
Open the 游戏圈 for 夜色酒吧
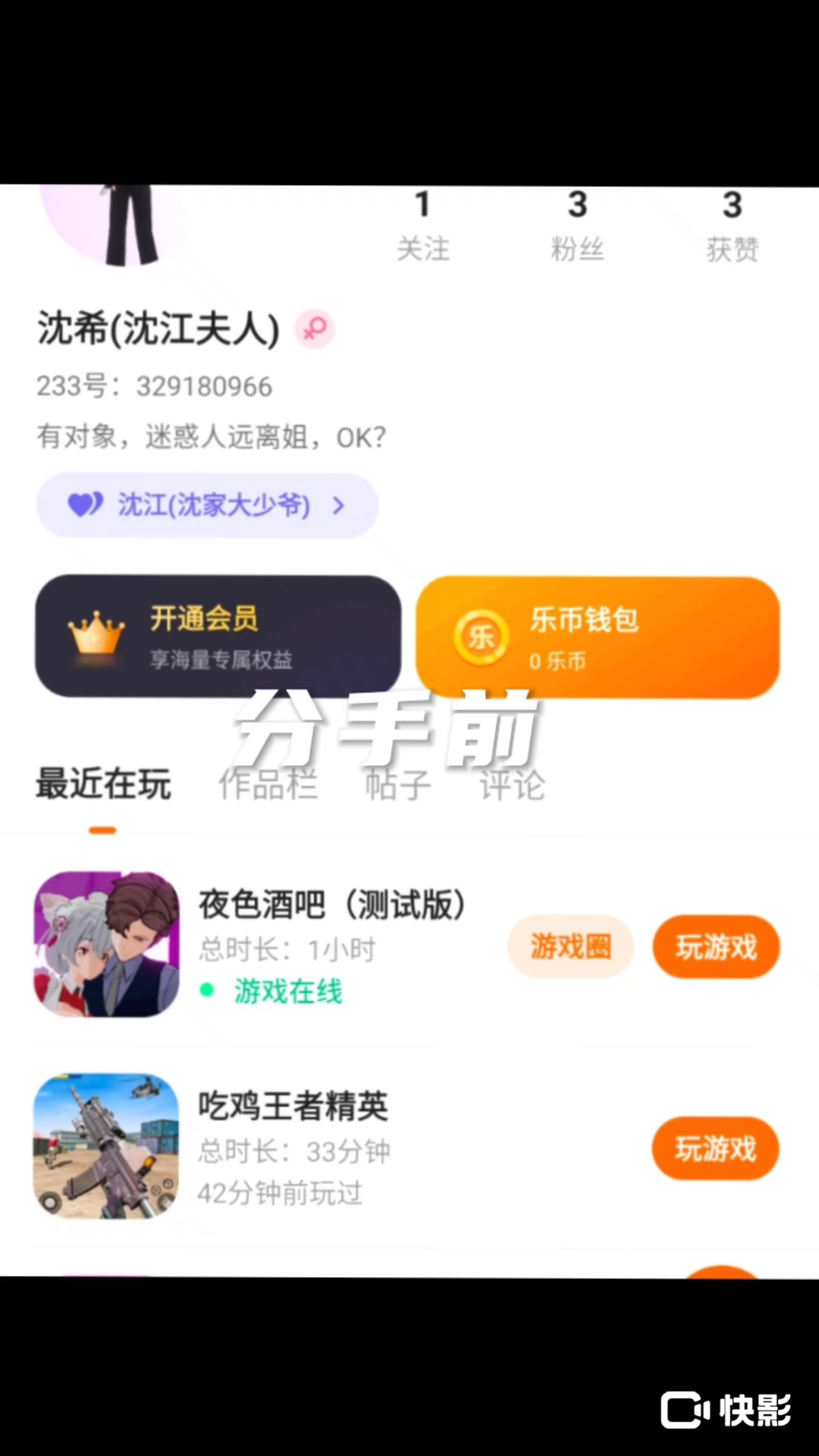click(x=570, y=946)
